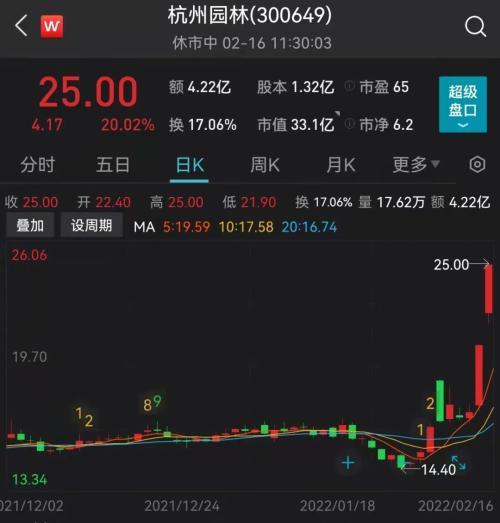Expand the 超级盘口 panel

[463, 104]
